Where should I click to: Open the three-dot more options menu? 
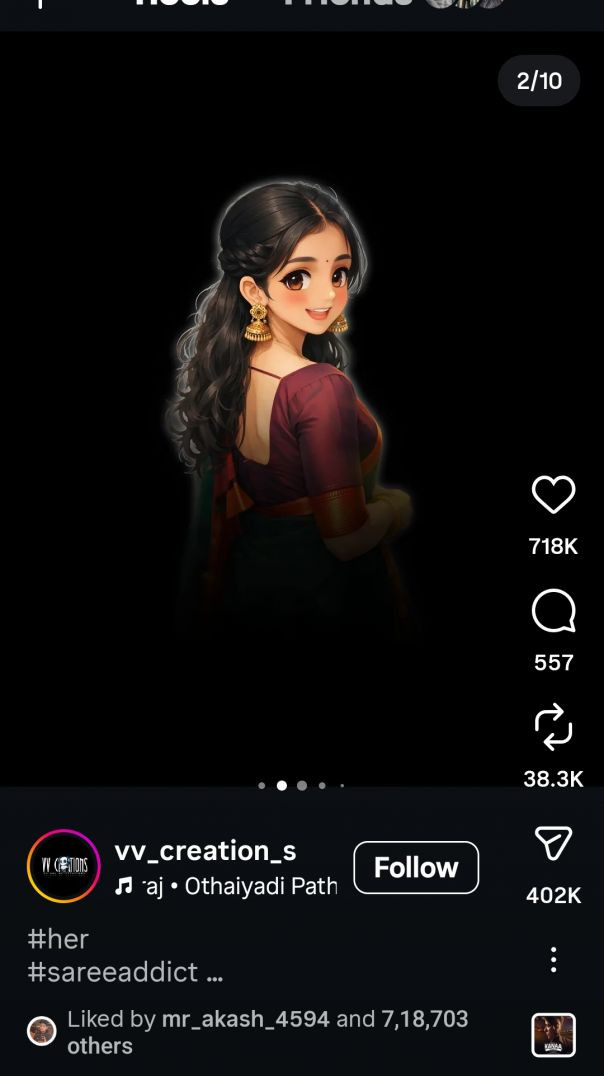(553, 960)
